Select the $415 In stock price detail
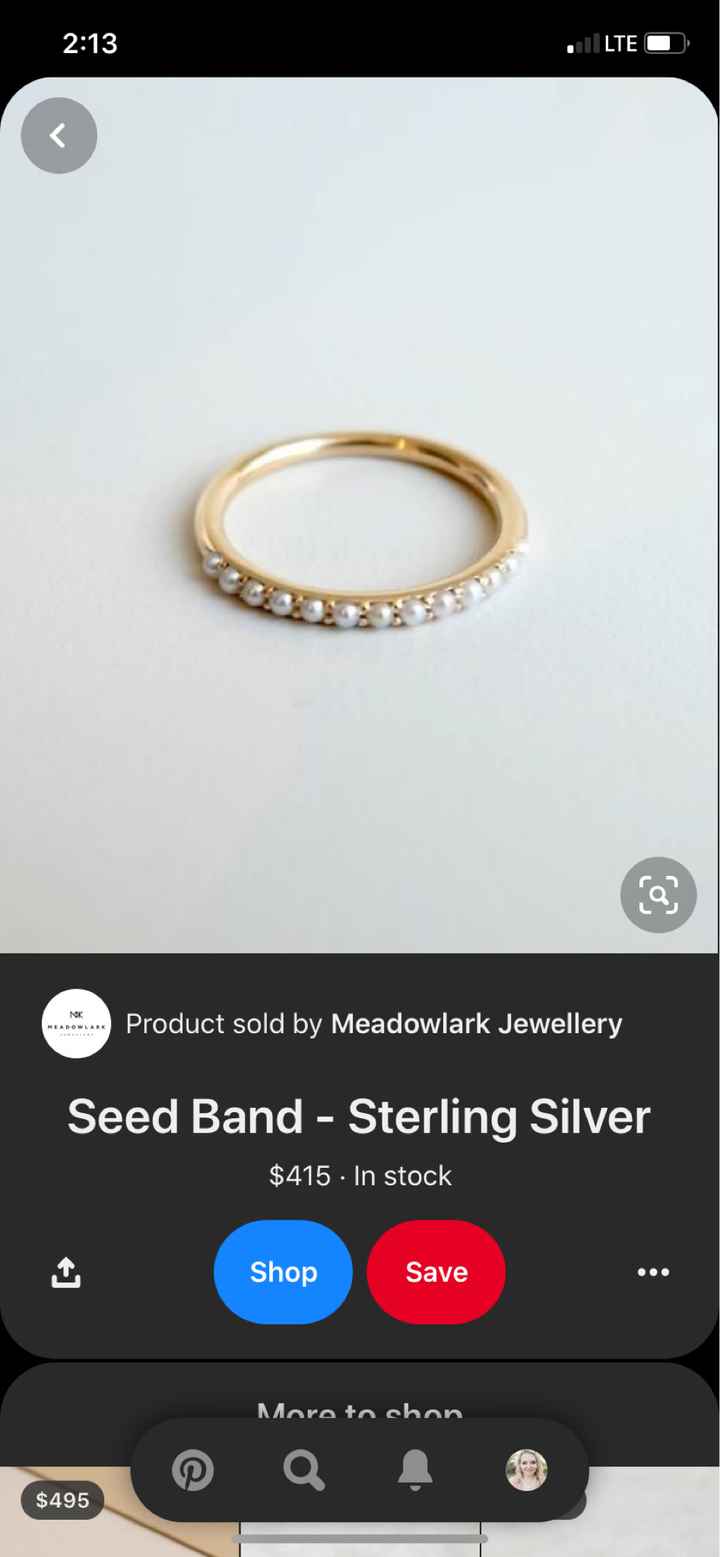Viewport: 720px width, 1557px height. [358, 1176]
